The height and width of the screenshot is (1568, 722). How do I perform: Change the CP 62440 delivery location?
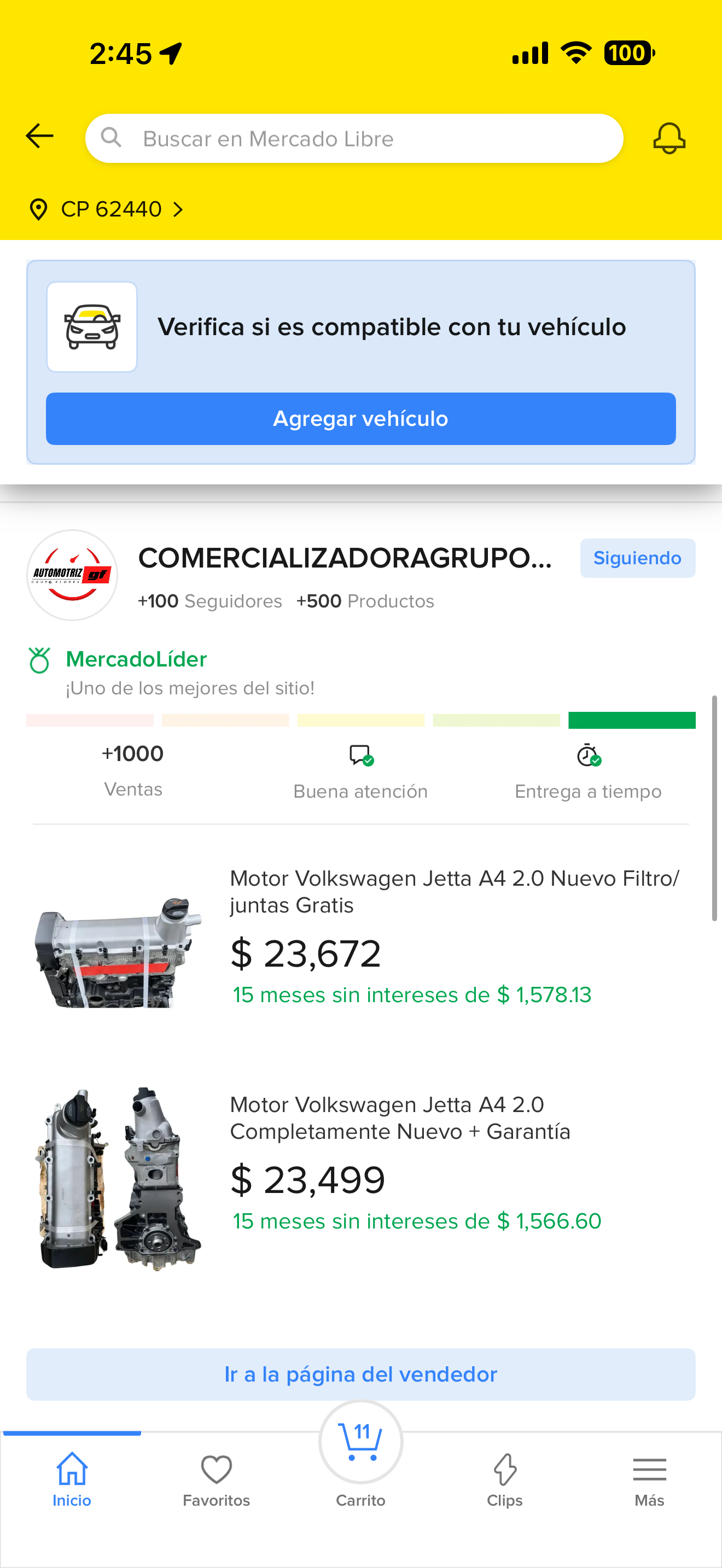107,209
